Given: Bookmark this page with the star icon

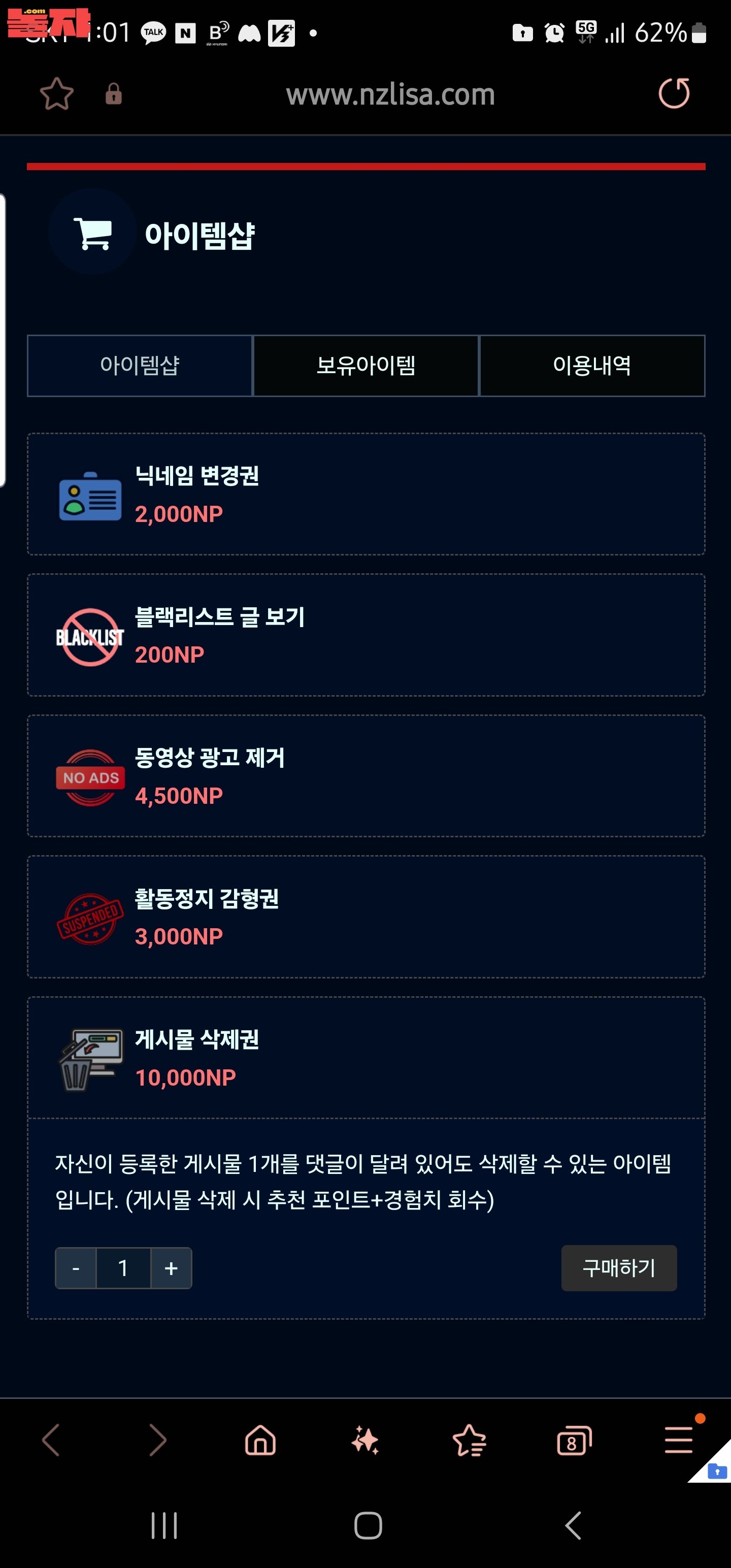Looking at the screenshot, I should tap(57, 94).
